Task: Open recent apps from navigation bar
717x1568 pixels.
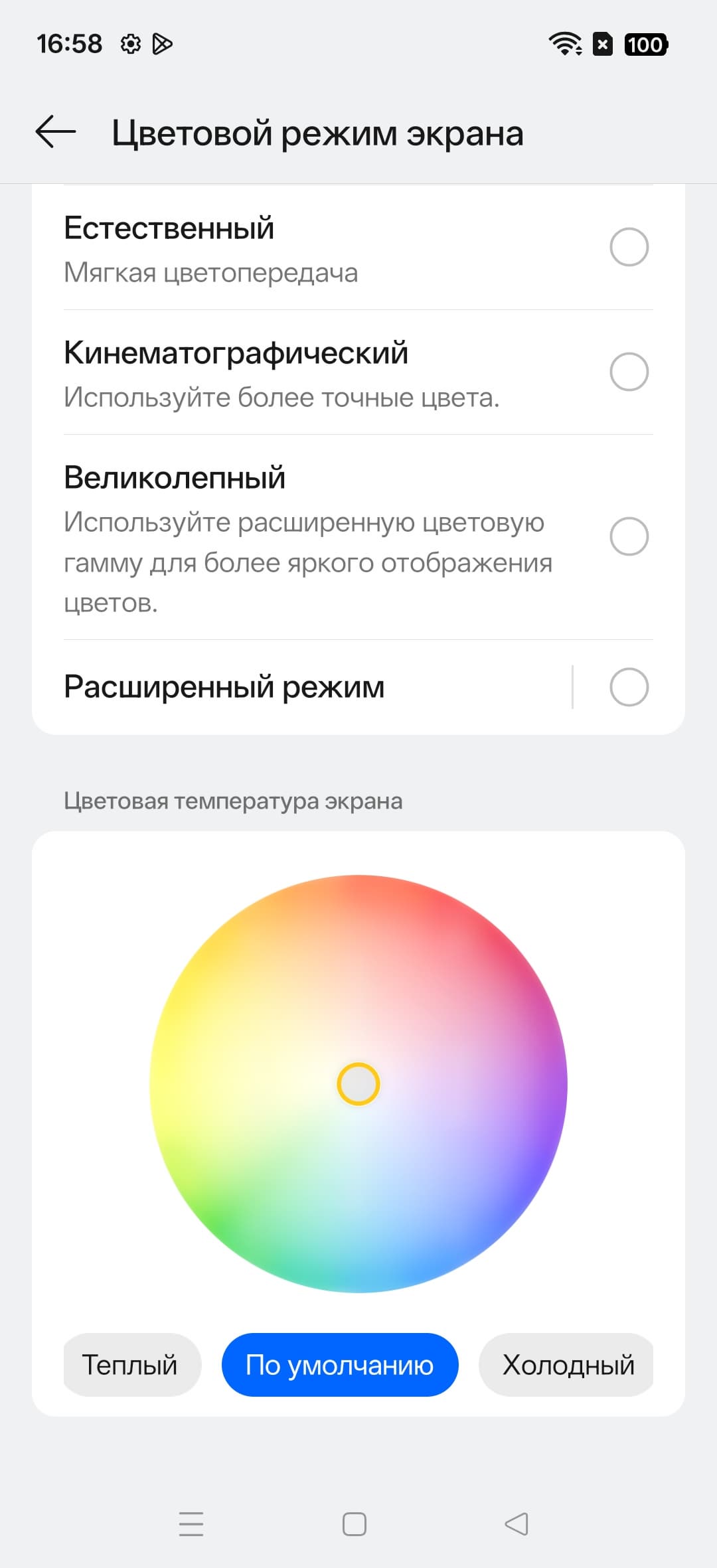Action: tap(191, 1524)
